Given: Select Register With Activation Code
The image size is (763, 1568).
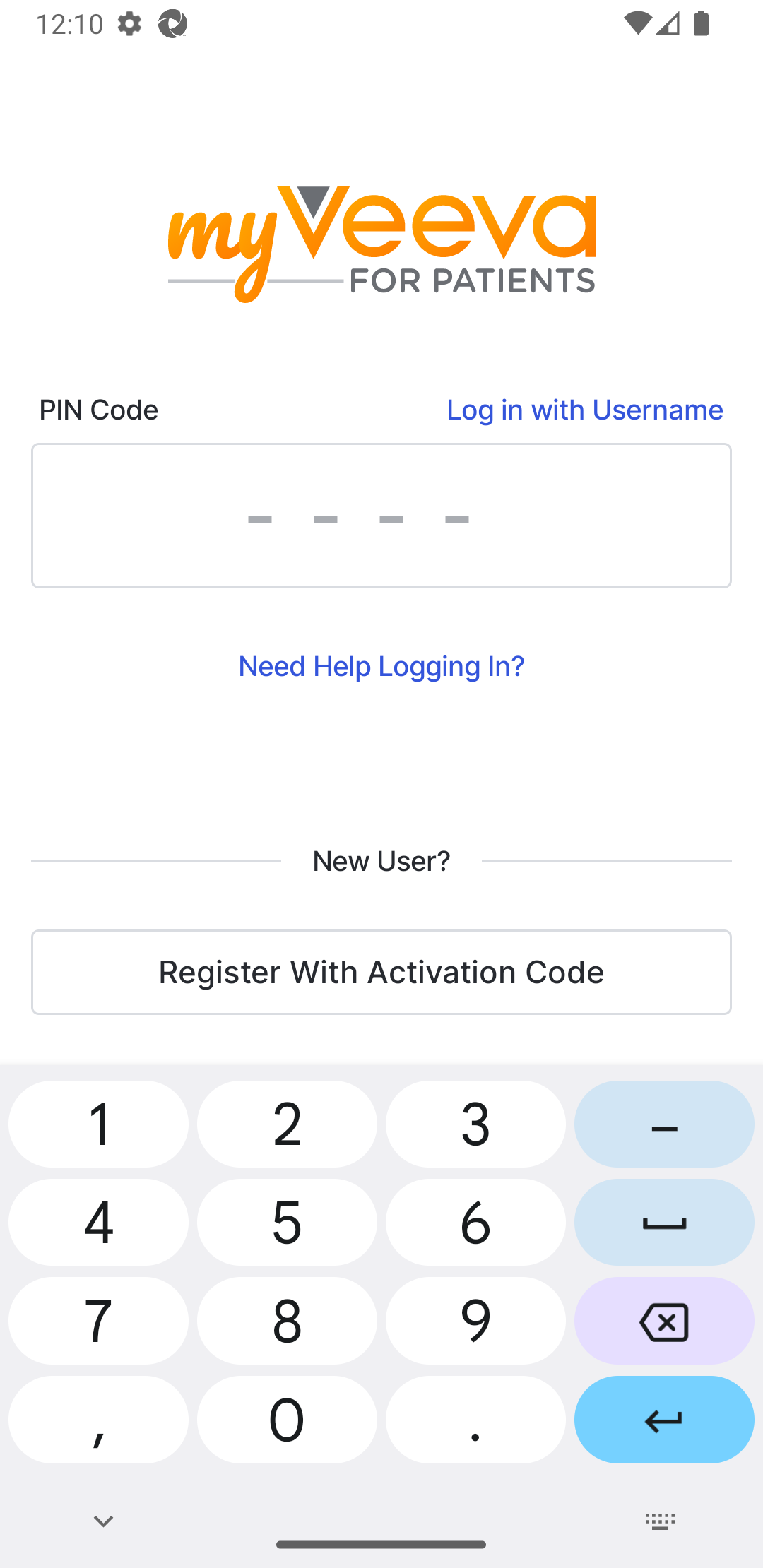Looking at the screenshot, I should [x=381, y=972].
